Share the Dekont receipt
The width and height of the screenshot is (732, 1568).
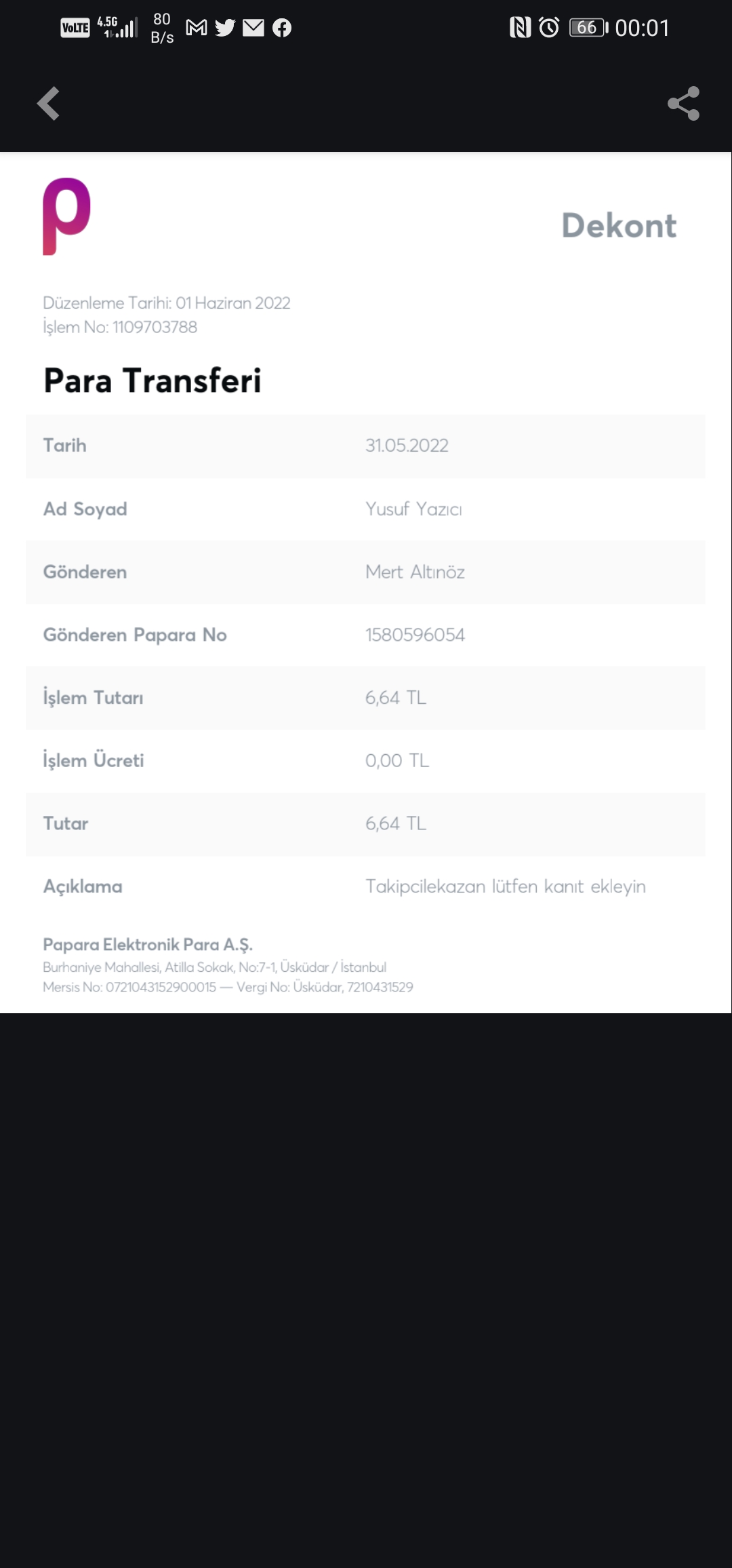point(683,104)
